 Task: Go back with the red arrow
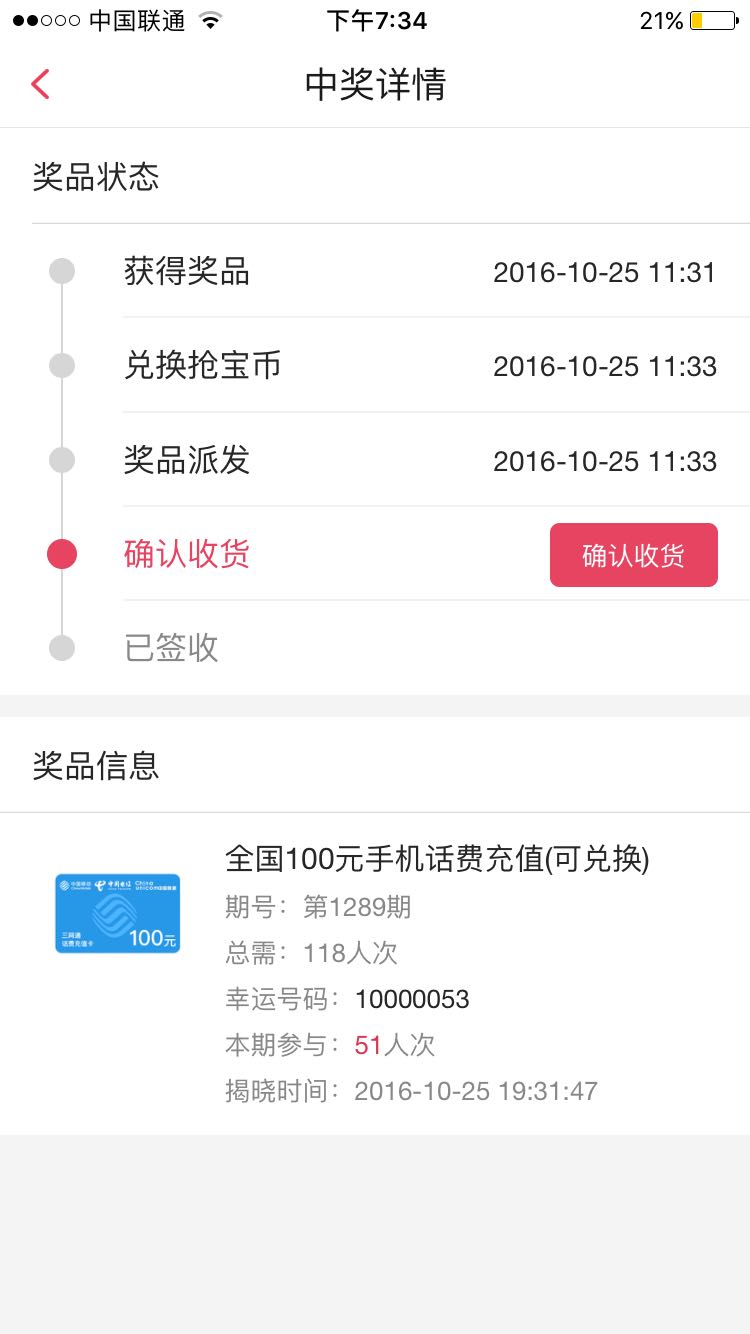click(40, 84)
